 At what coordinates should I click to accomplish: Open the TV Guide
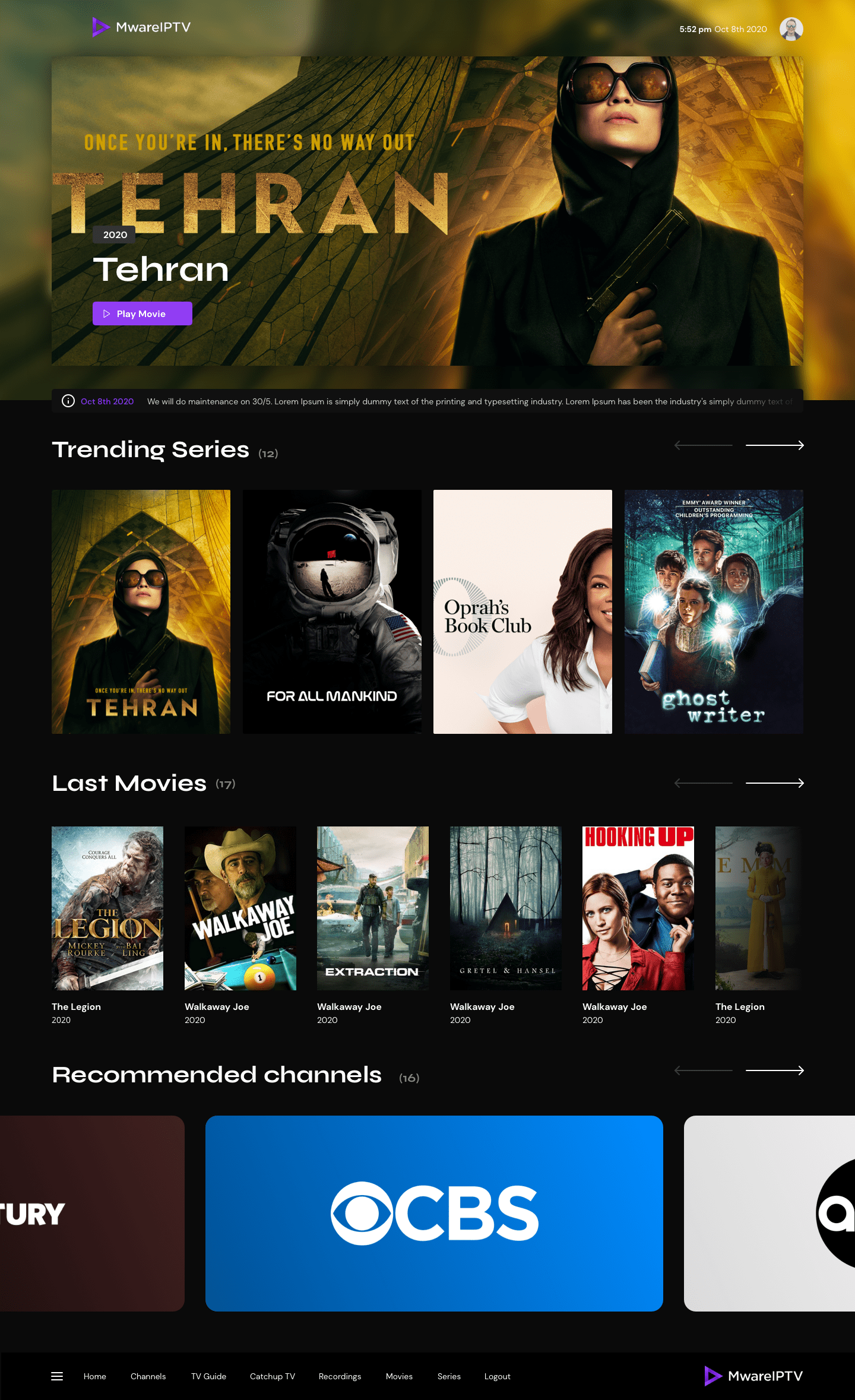click(208, 1376)
